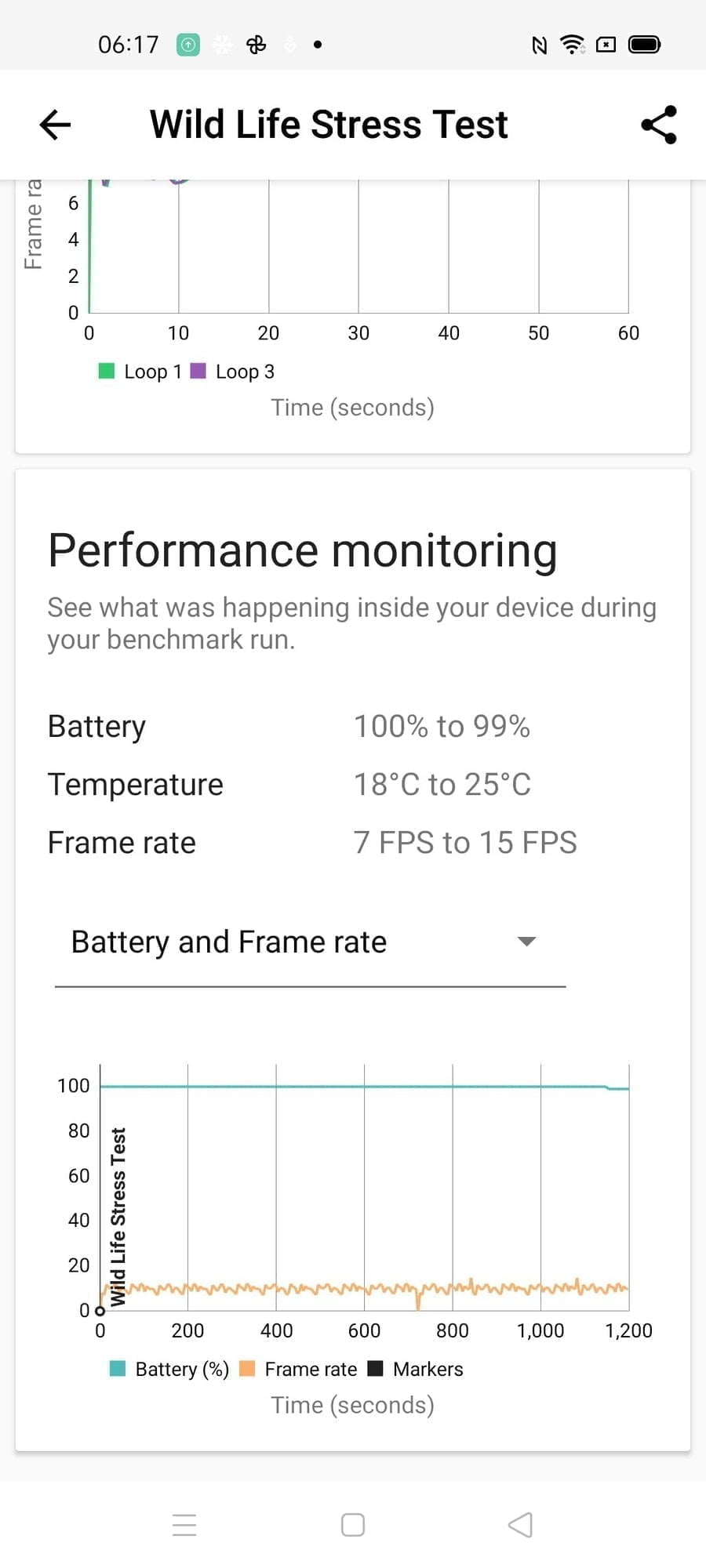The height and width of the screenshot is (1568, 706).
Task: Go back from Wild Life Stress Test
Action: (x=55, y=124)
